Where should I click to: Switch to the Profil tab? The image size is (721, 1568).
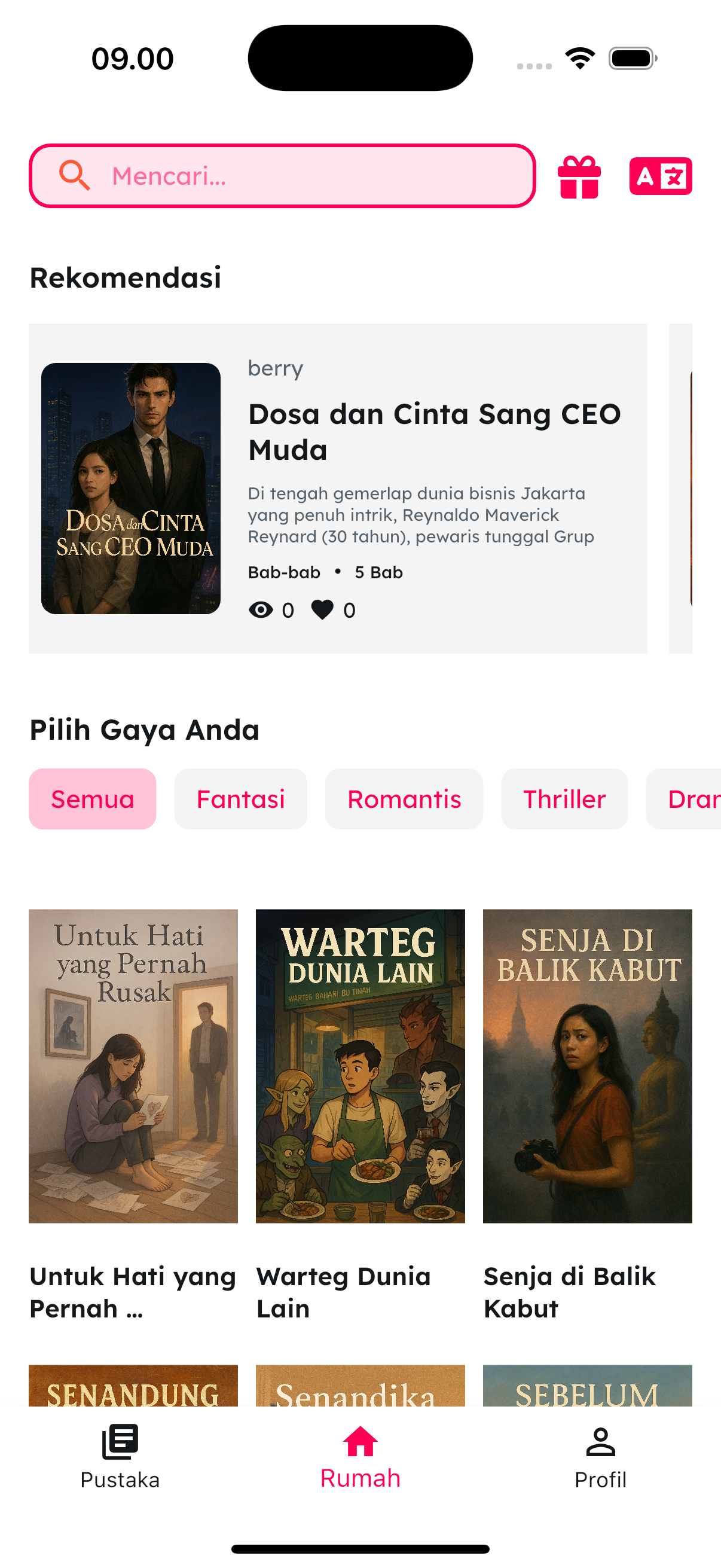pyautogui.click(x=600, y=1457)
